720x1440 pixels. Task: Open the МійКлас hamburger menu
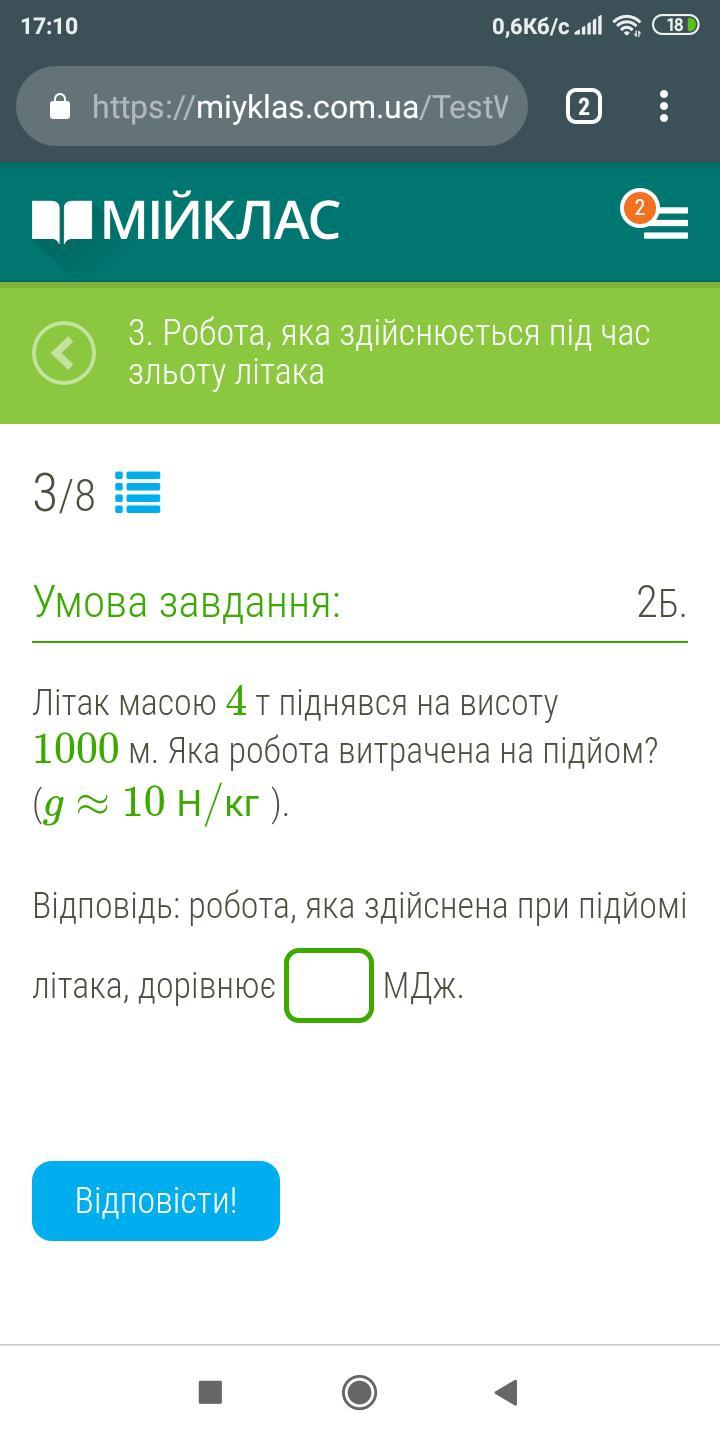pos(665,222)
